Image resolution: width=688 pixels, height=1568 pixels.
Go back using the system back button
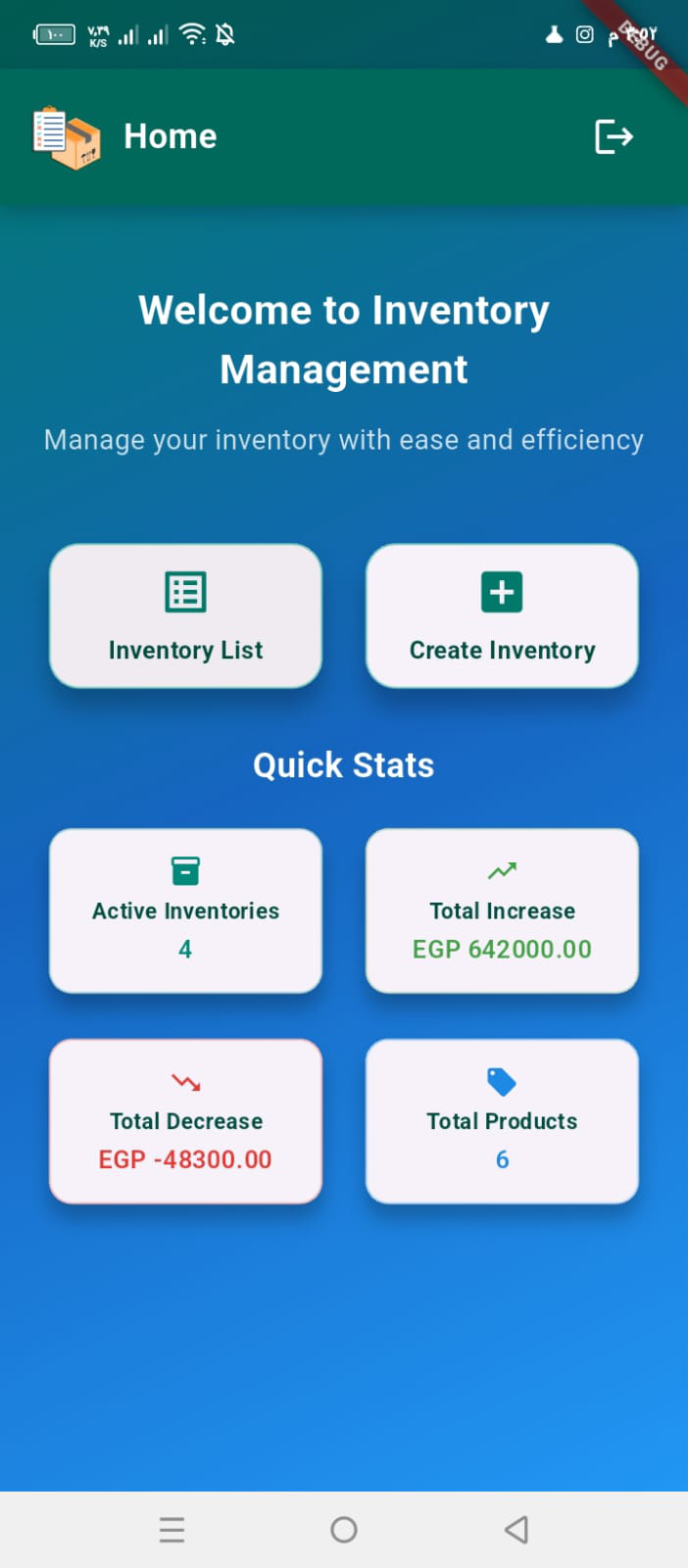(x=516, y=1530)
